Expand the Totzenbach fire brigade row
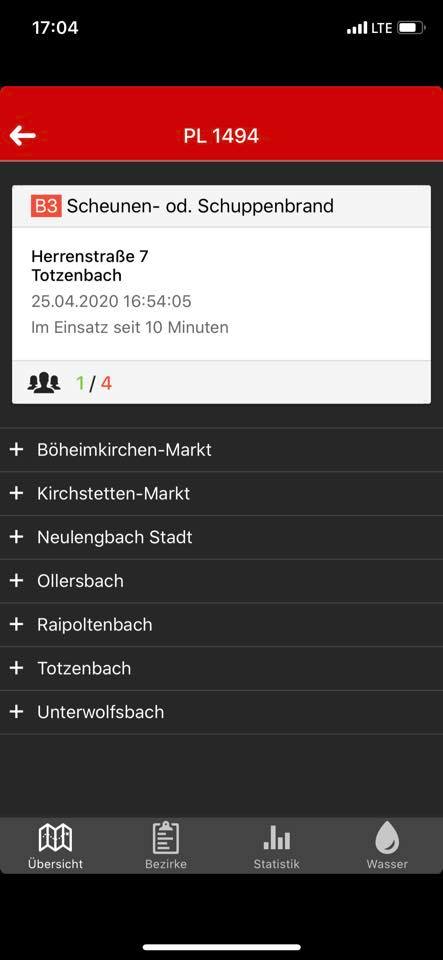Image resolution: width=443 pixels, height=960 pixels. [x=222, y=669]
